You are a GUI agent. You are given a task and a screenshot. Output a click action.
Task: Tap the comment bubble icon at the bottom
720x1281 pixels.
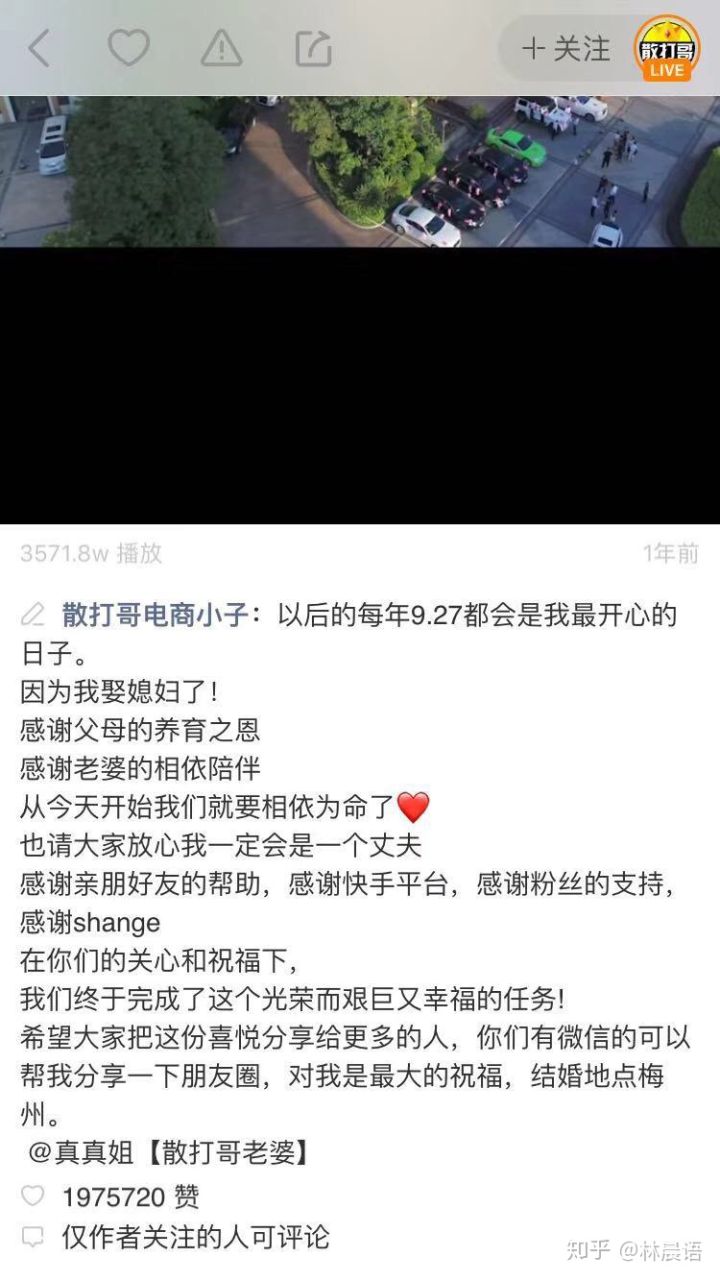tap(34, 1238)
